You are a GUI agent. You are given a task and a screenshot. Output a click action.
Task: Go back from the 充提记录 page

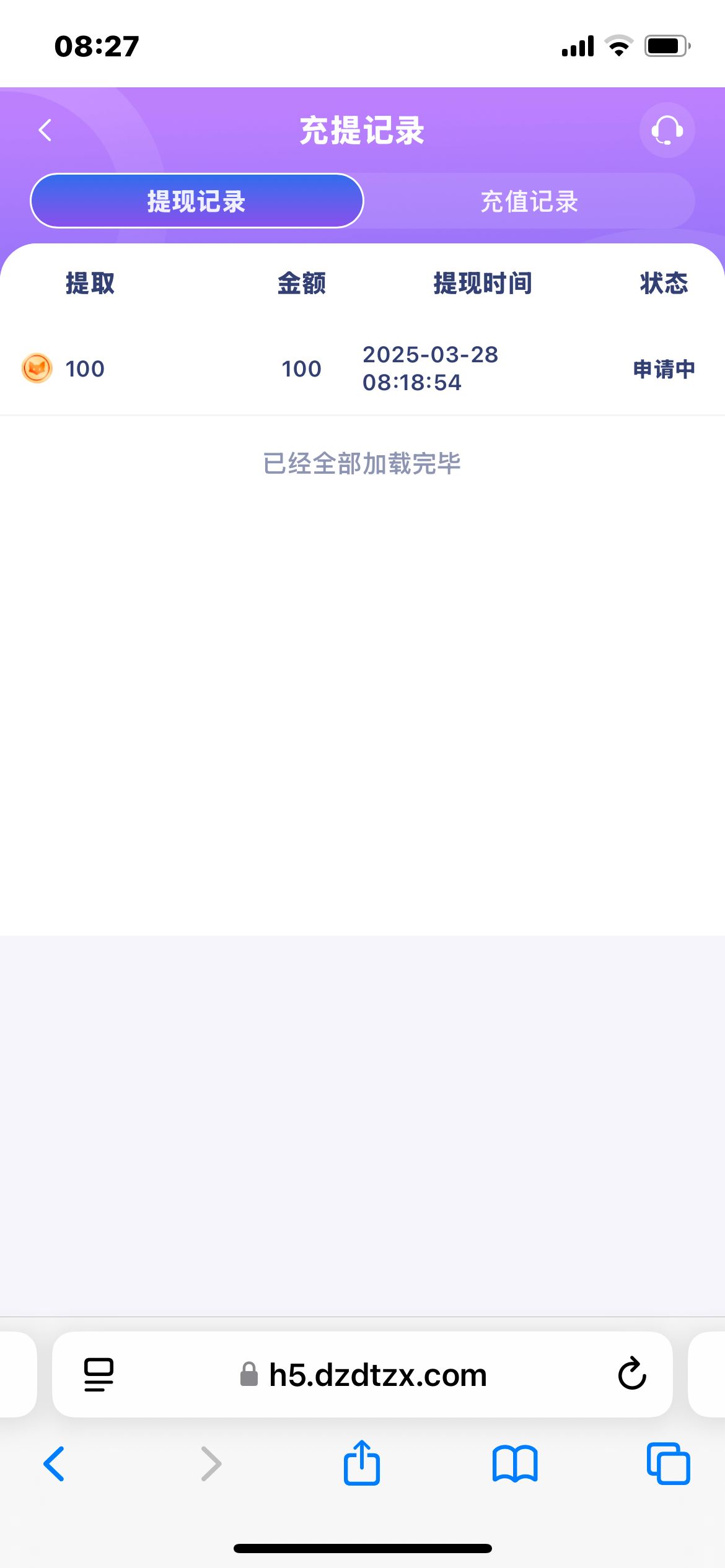click(45, 130)
